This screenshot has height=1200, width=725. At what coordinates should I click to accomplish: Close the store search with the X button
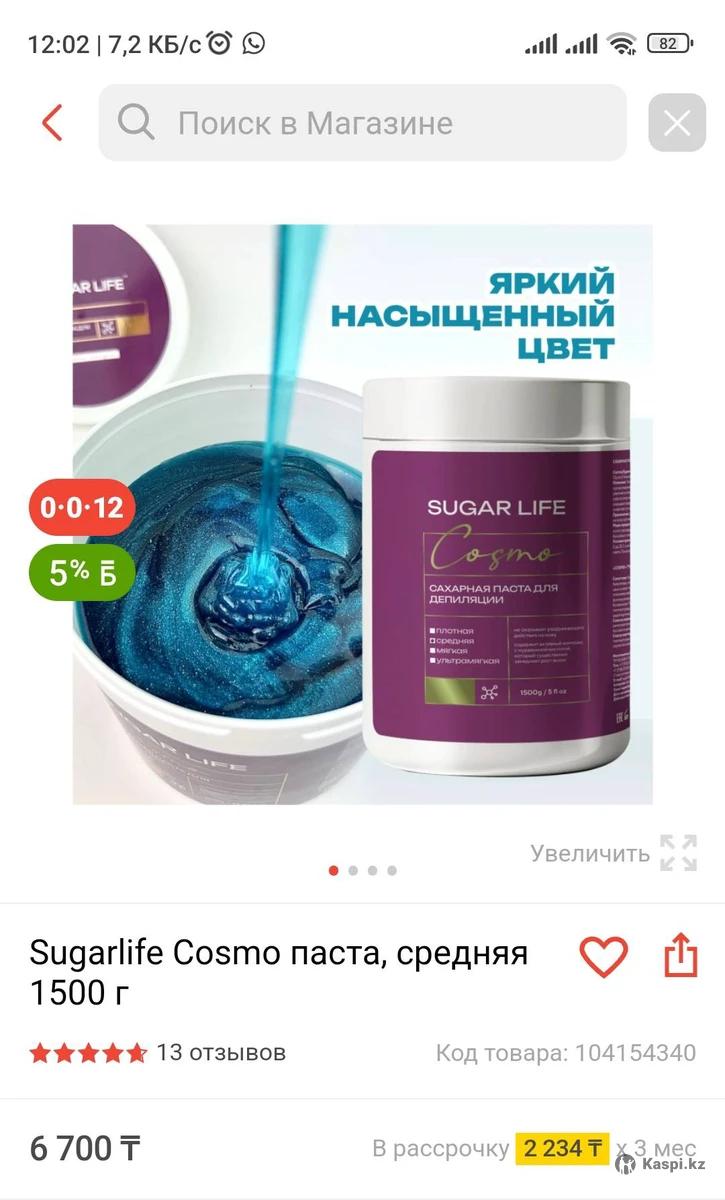[x=677, y=123]
